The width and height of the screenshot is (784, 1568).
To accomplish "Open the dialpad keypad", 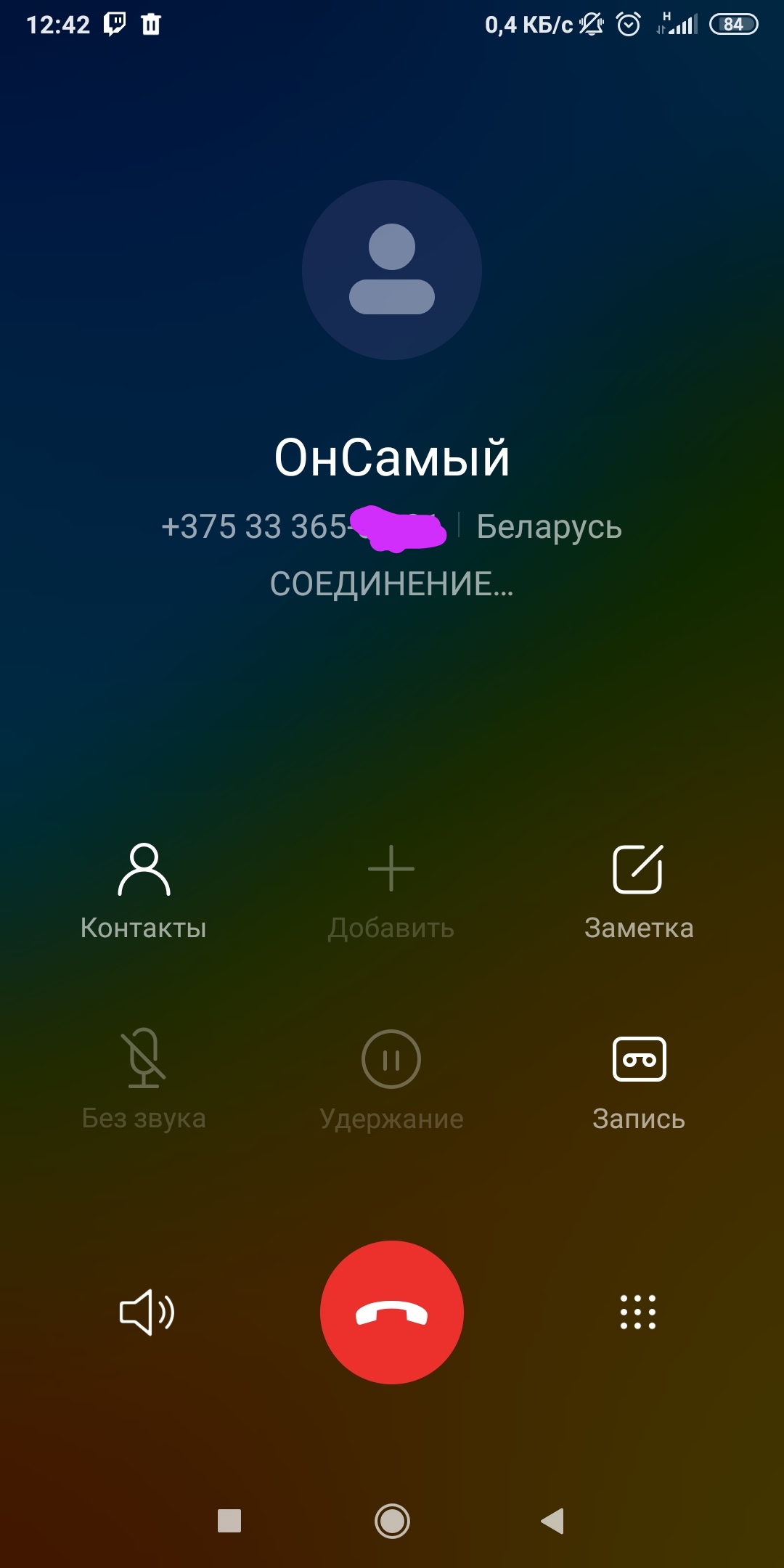I will tap(638, 1312).
